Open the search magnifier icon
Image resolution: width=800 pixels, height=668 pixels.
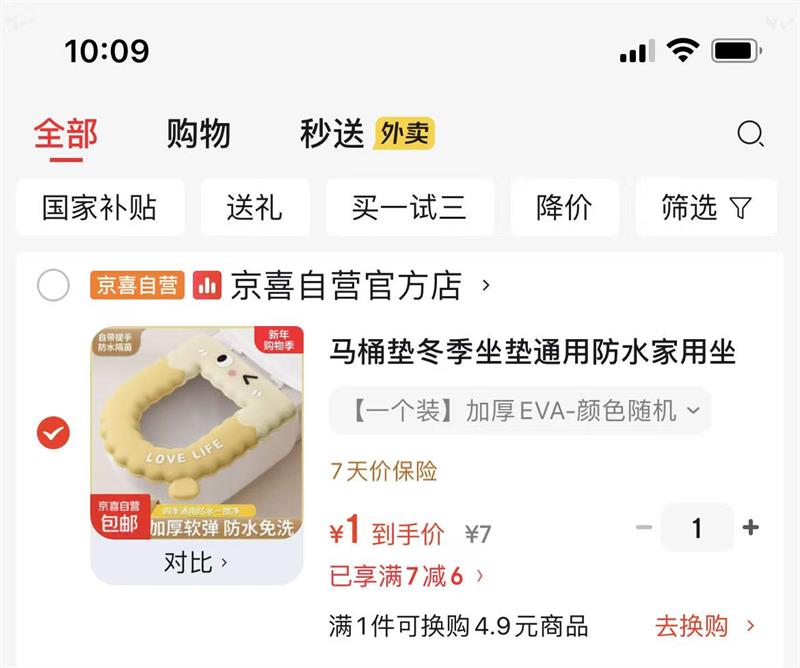tap(750, 134)
